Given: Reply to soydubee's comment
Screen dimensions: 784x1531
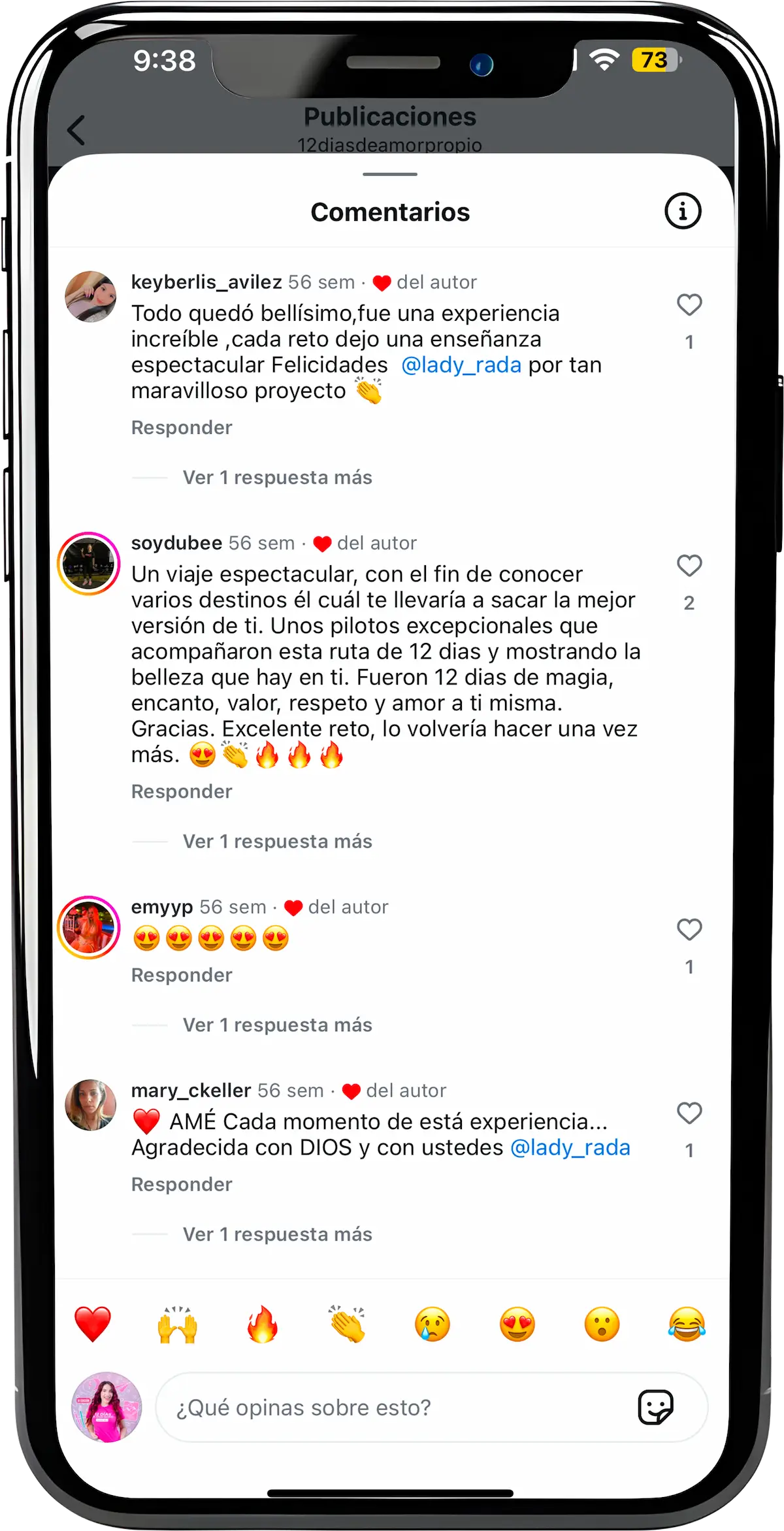Looking at the screenshot, I should 182,791.
